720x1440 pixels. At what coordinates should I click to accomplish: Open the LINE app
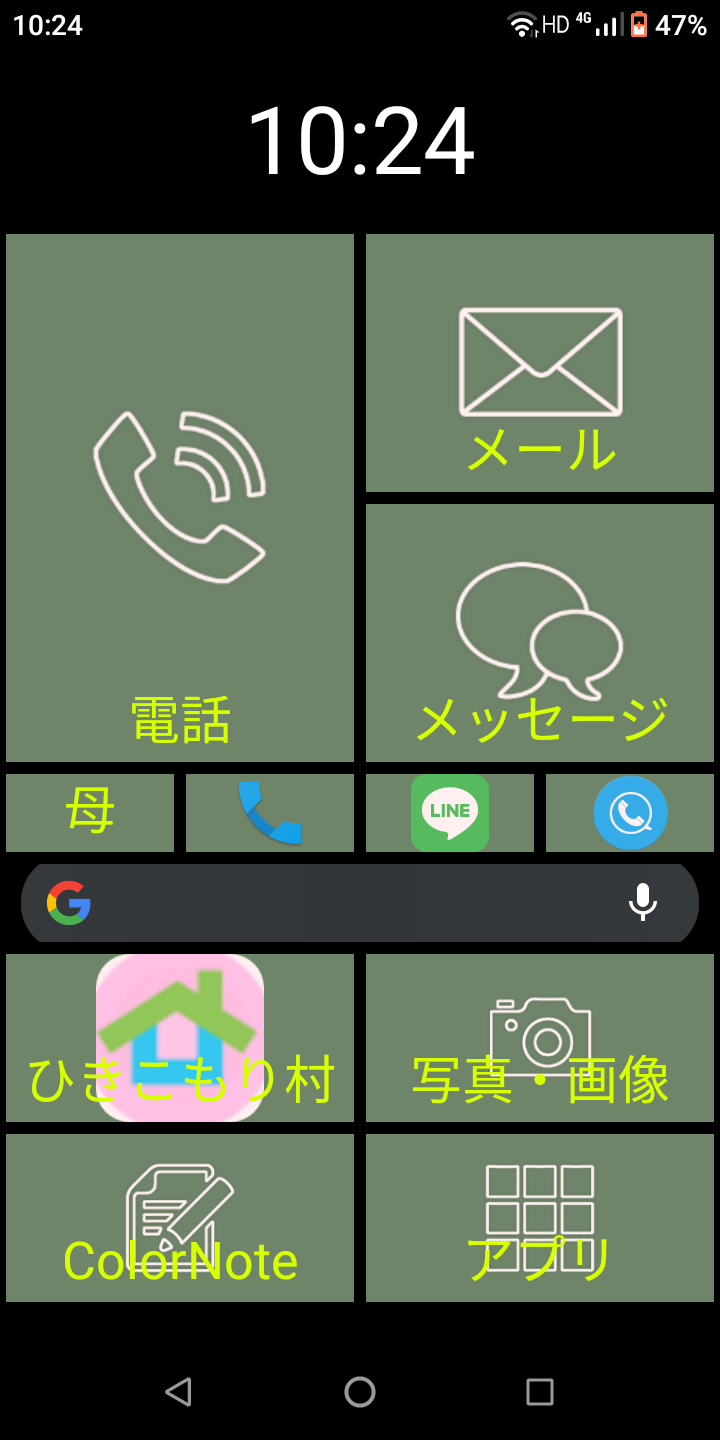pos(450,813)
